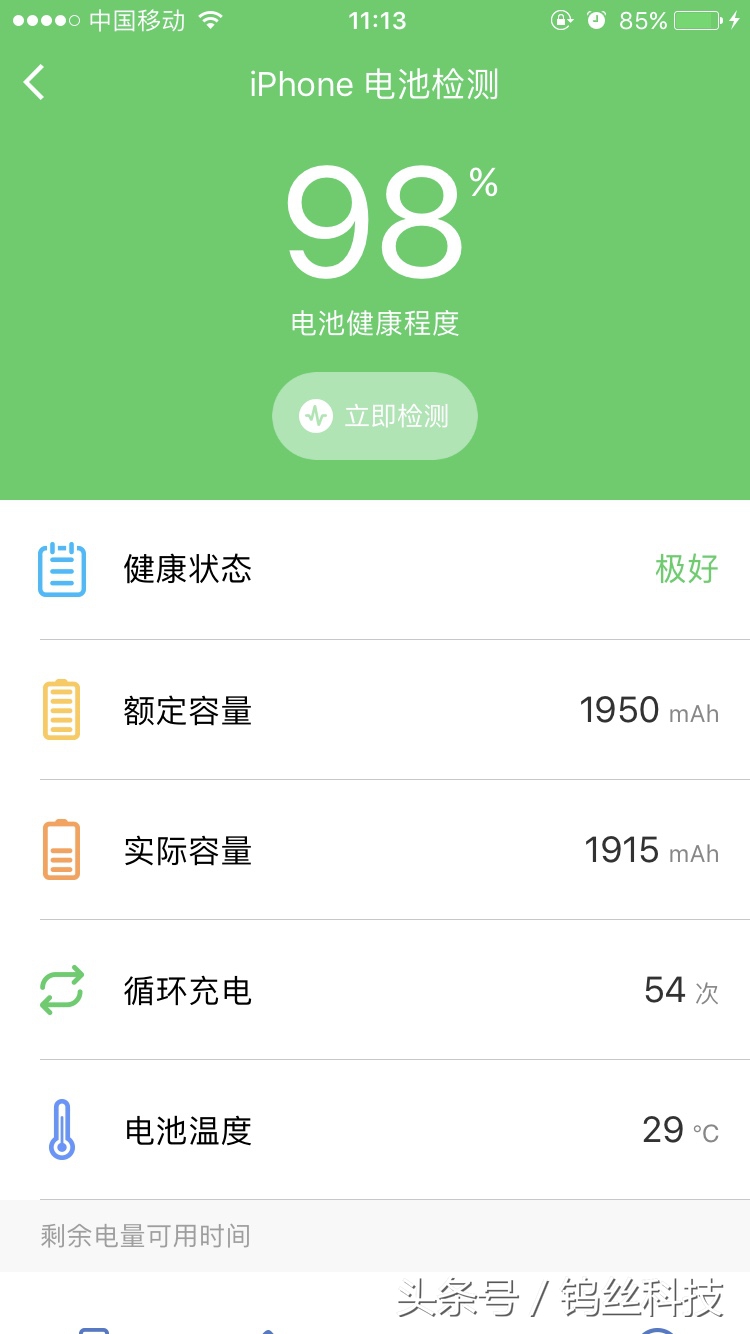Click the orientation lock icon in status bar

563,19
